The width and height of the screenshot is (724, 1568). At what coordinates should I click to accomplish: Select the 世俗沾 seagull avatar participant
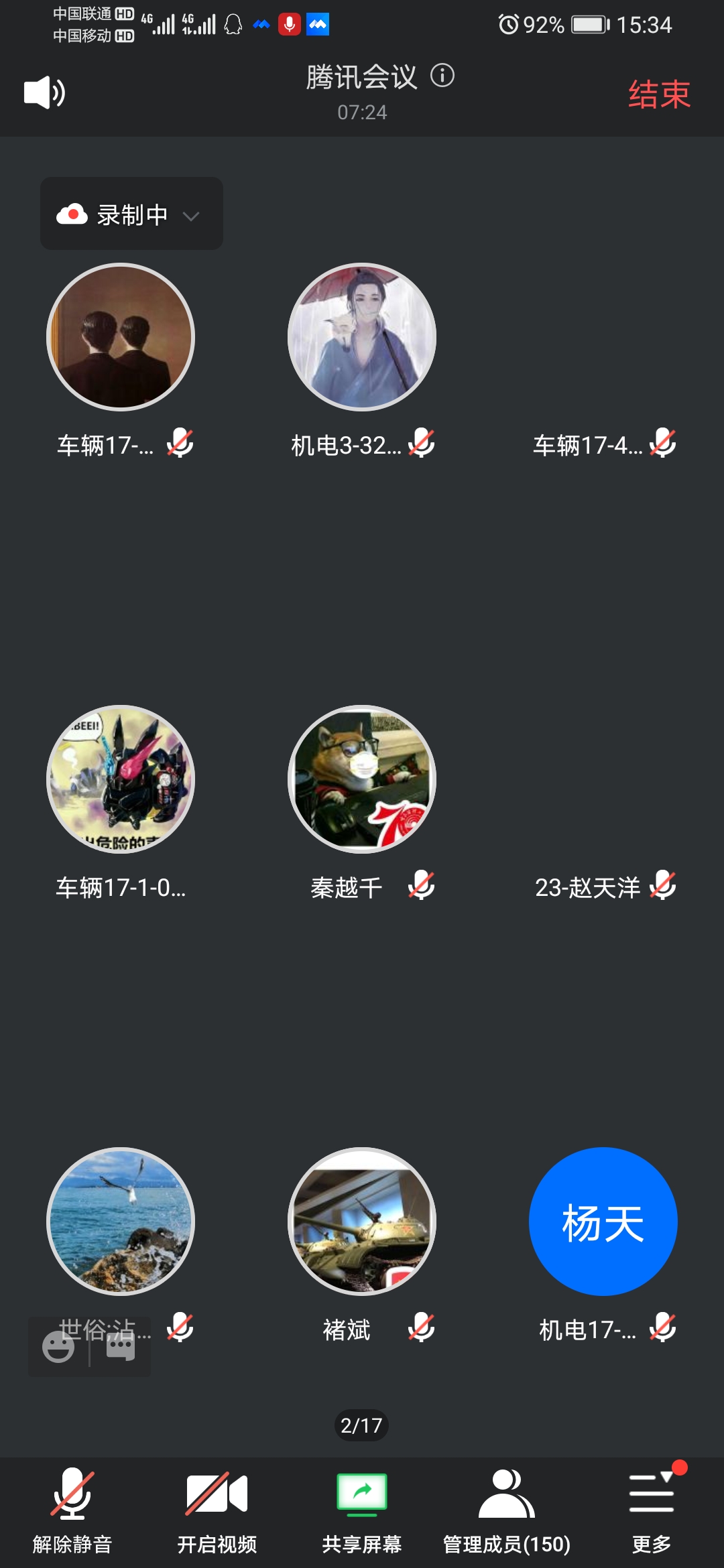121,1222
